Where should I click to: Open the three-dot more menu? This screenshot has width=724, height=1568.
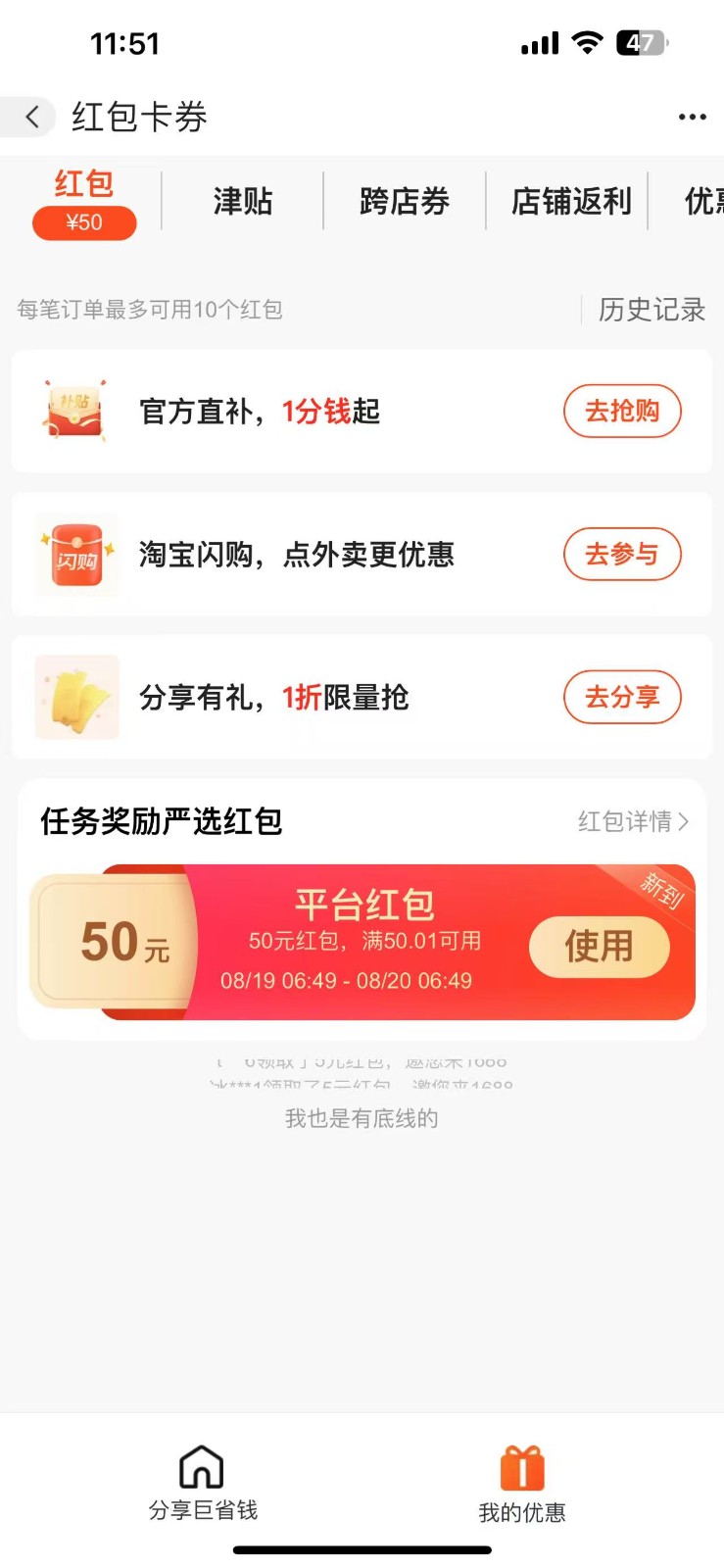692,116
